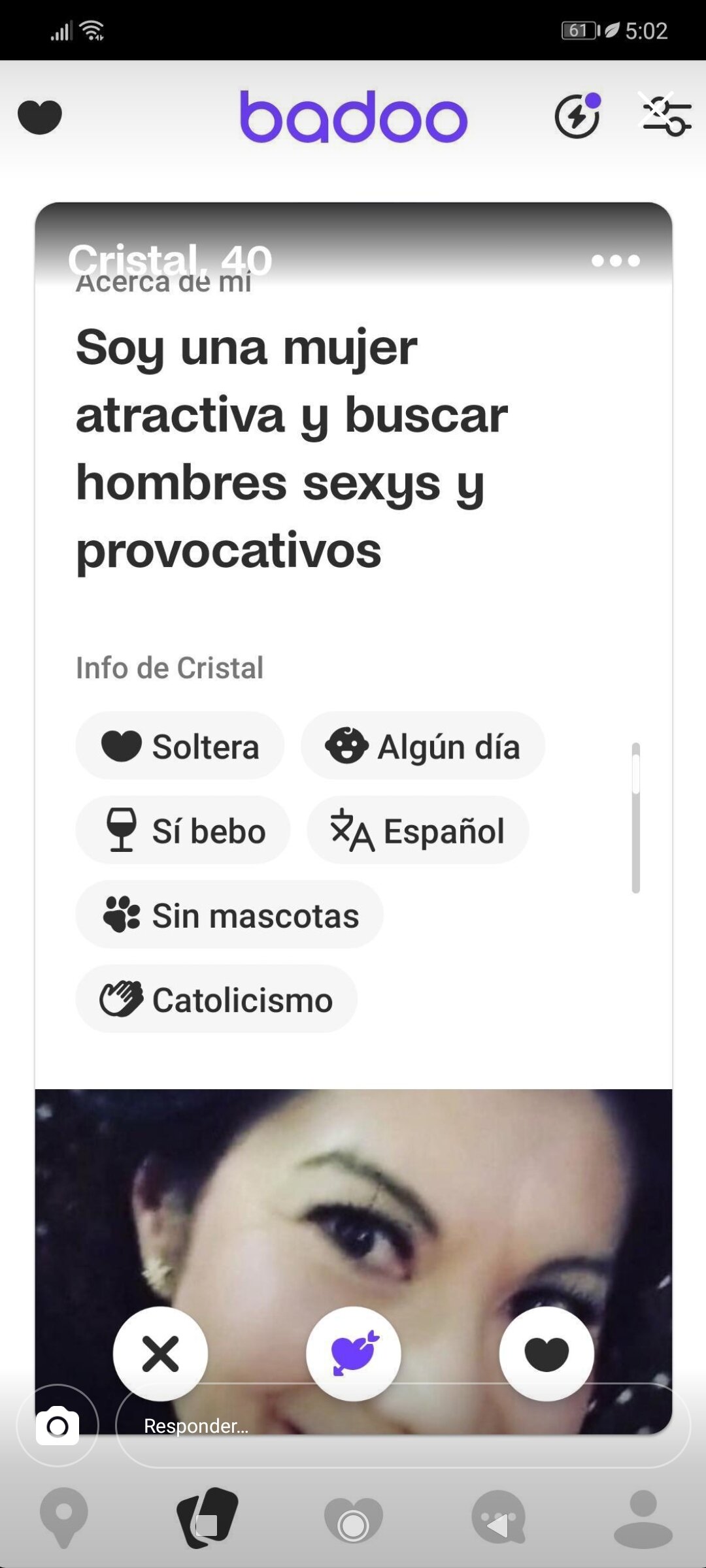Like Cristal with the heart button
706x1568 pixels.
click(546, 1353)
